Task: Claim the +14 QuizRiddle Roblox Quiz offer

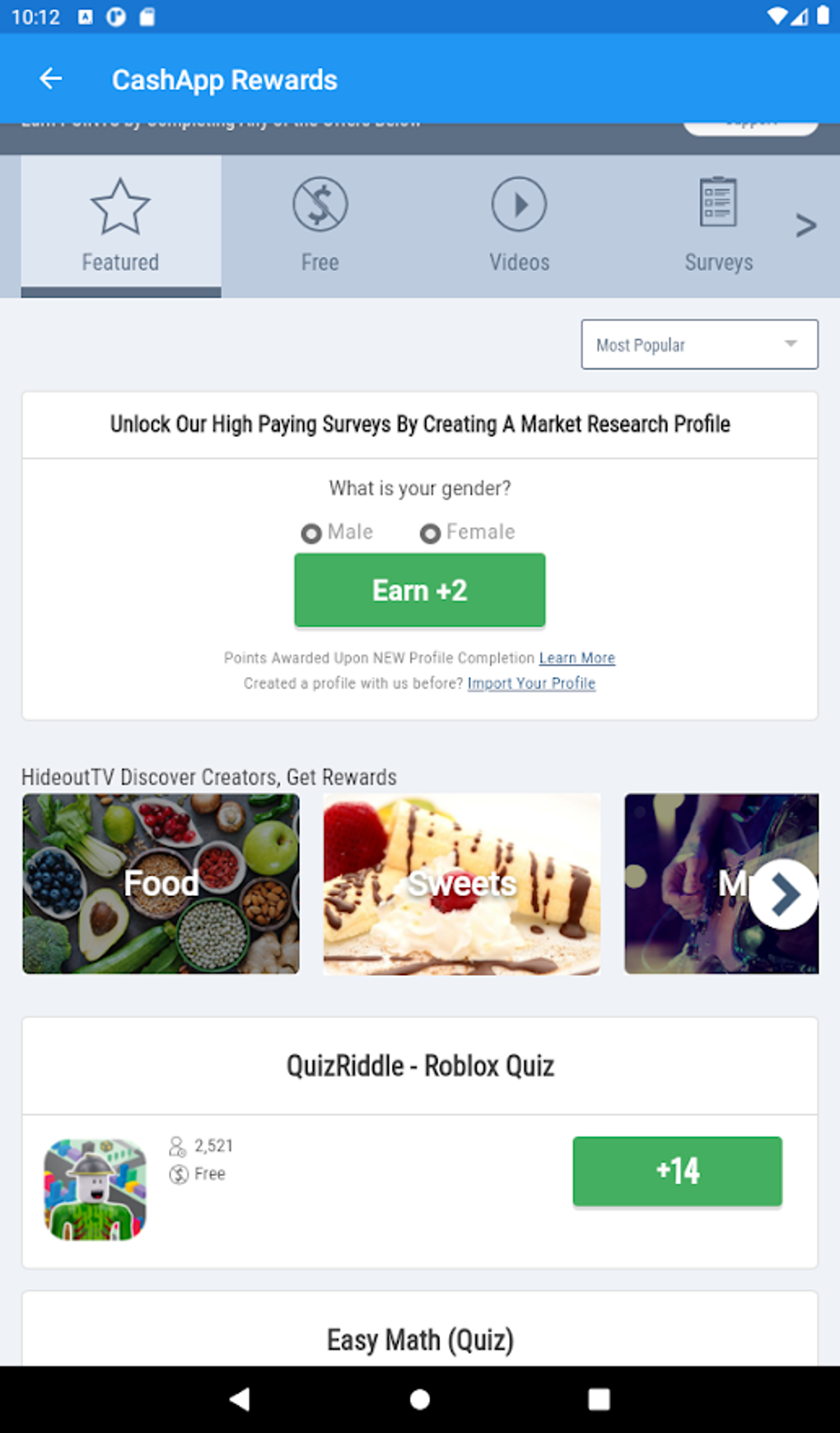Action: [678, 1171]
